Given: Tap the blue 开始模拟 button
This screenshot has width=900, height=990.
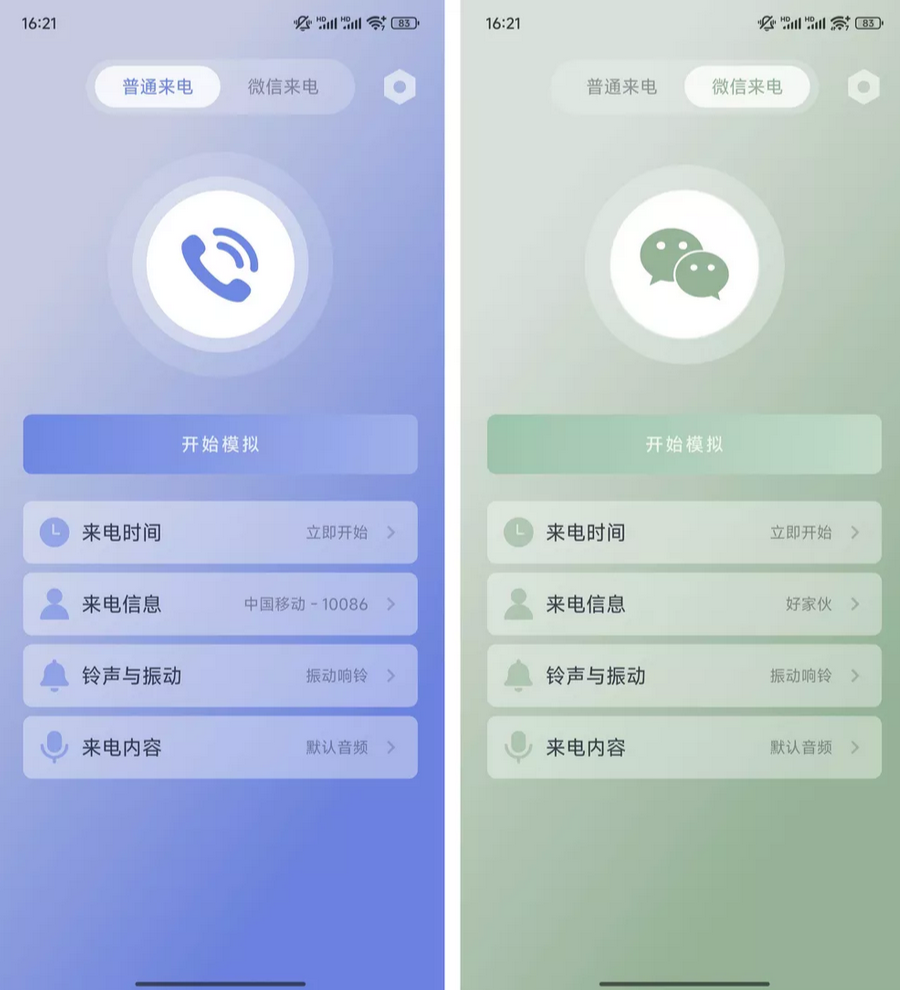Looking at the screenshot, I should [220, 444].
